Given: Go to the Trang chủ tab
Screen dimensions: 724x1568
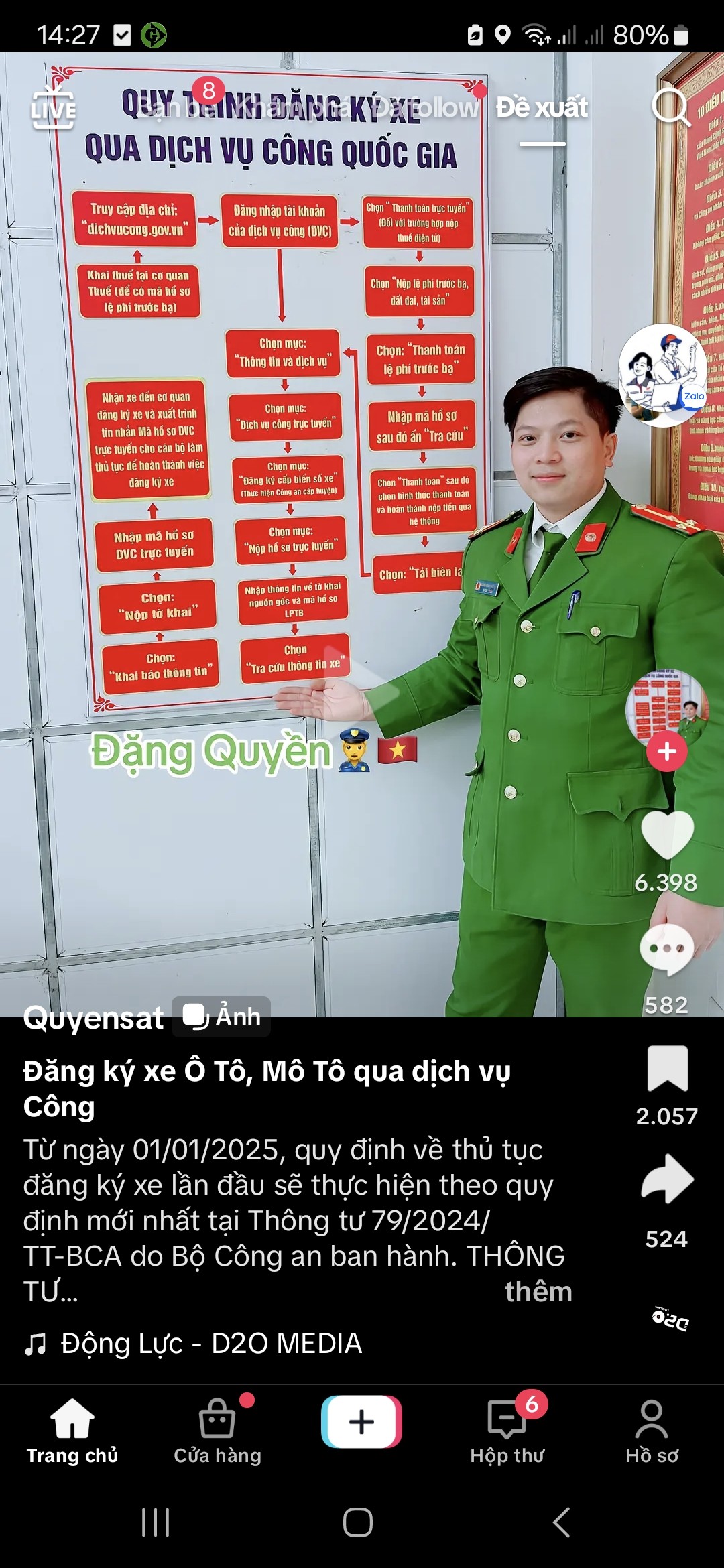Looking at the screenshot, I should point(72,1431).
